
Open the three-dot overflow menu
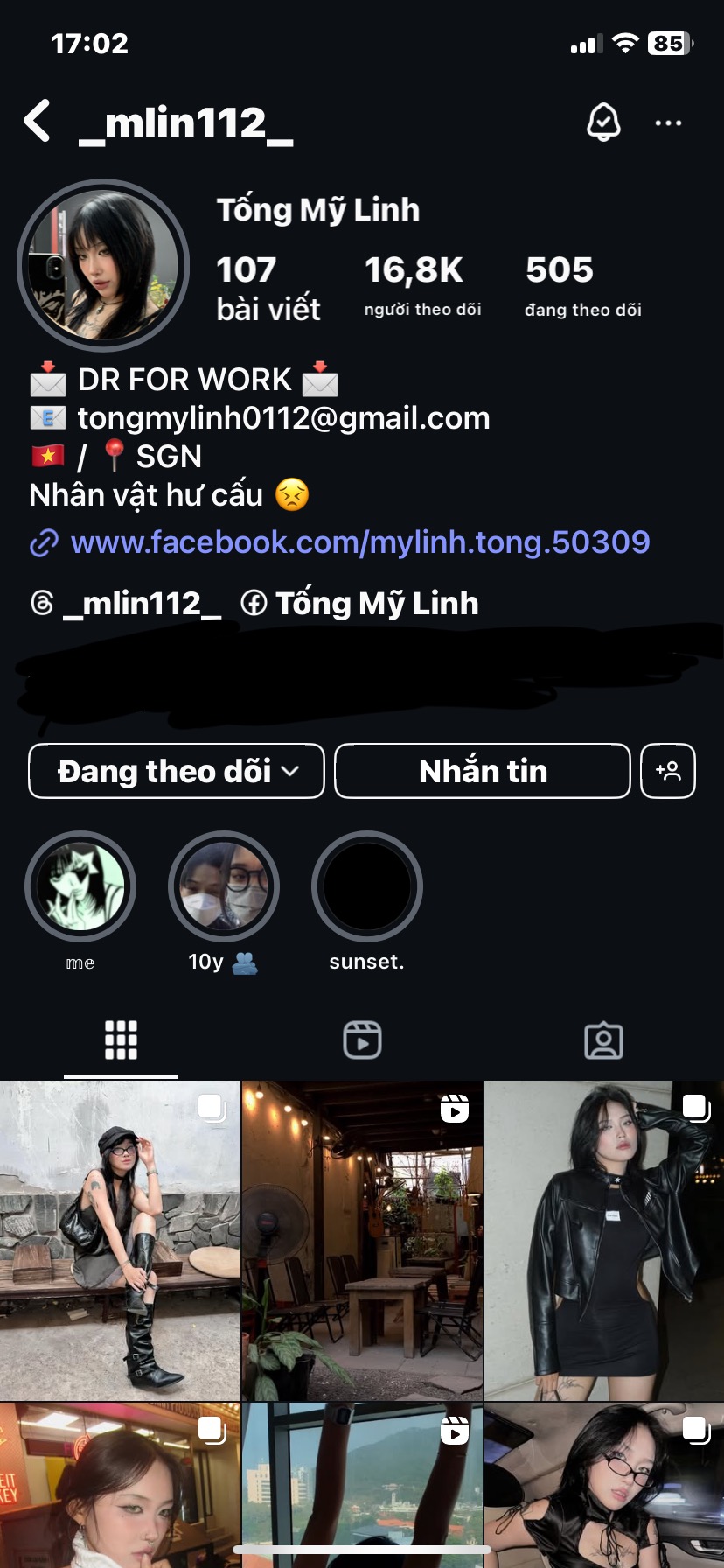(x=668, y=122)
